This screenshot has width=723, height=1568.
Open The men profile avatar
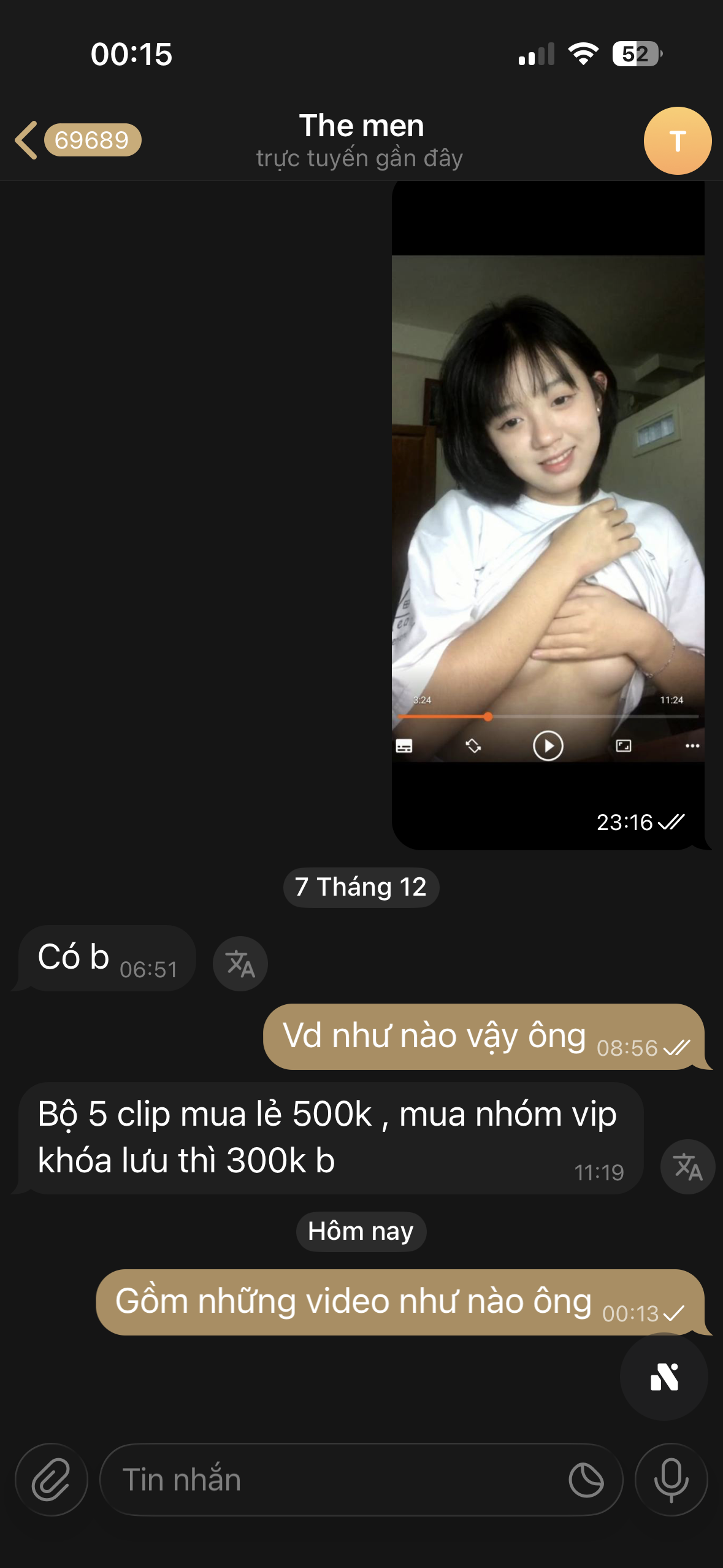[x=677, y=141]
